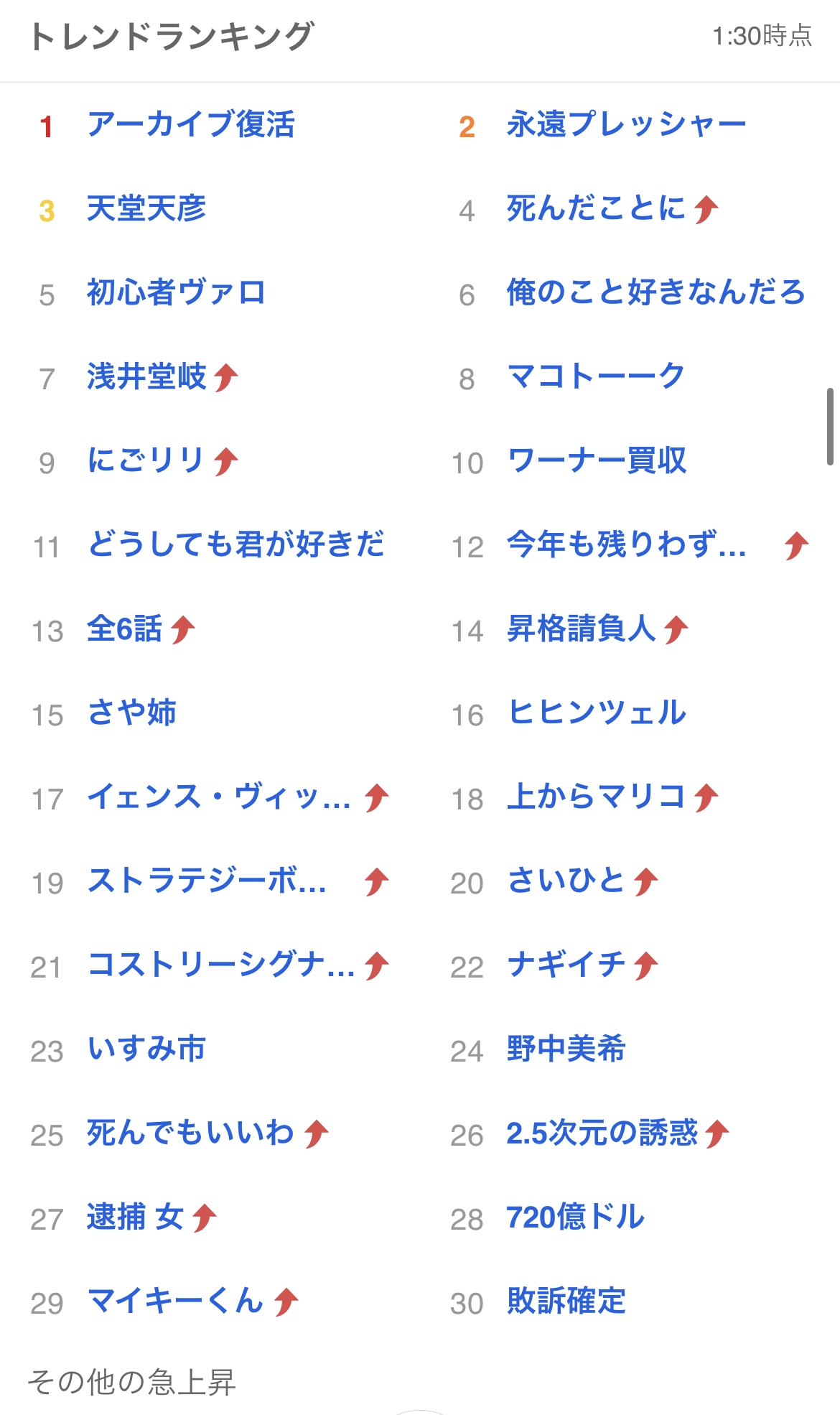Select trend number 13 全6話
This screenshot has height=1415, width=840.
(x=124, y=628)
